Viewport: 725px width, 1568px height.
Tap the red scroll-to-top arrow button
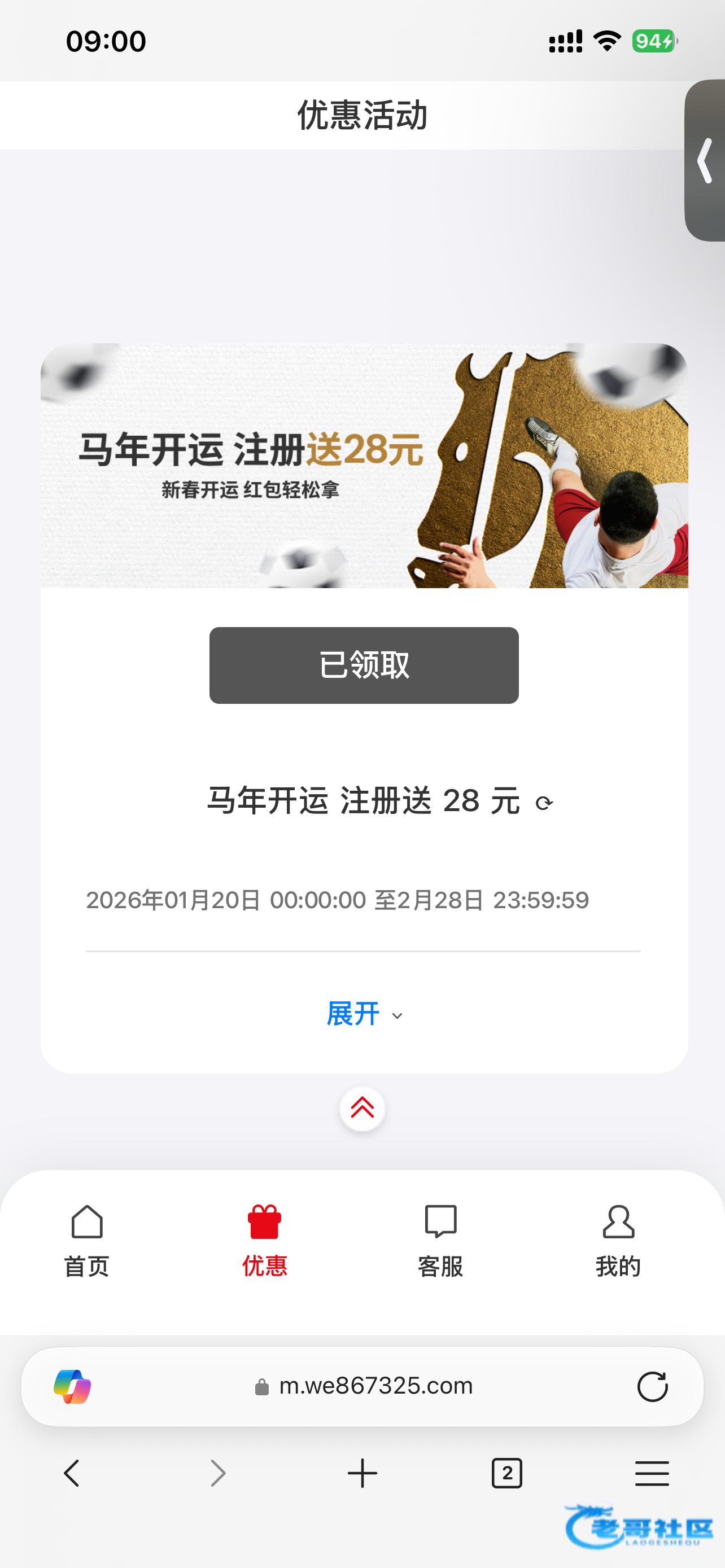pyautogui.click(x=362, y=1109)
